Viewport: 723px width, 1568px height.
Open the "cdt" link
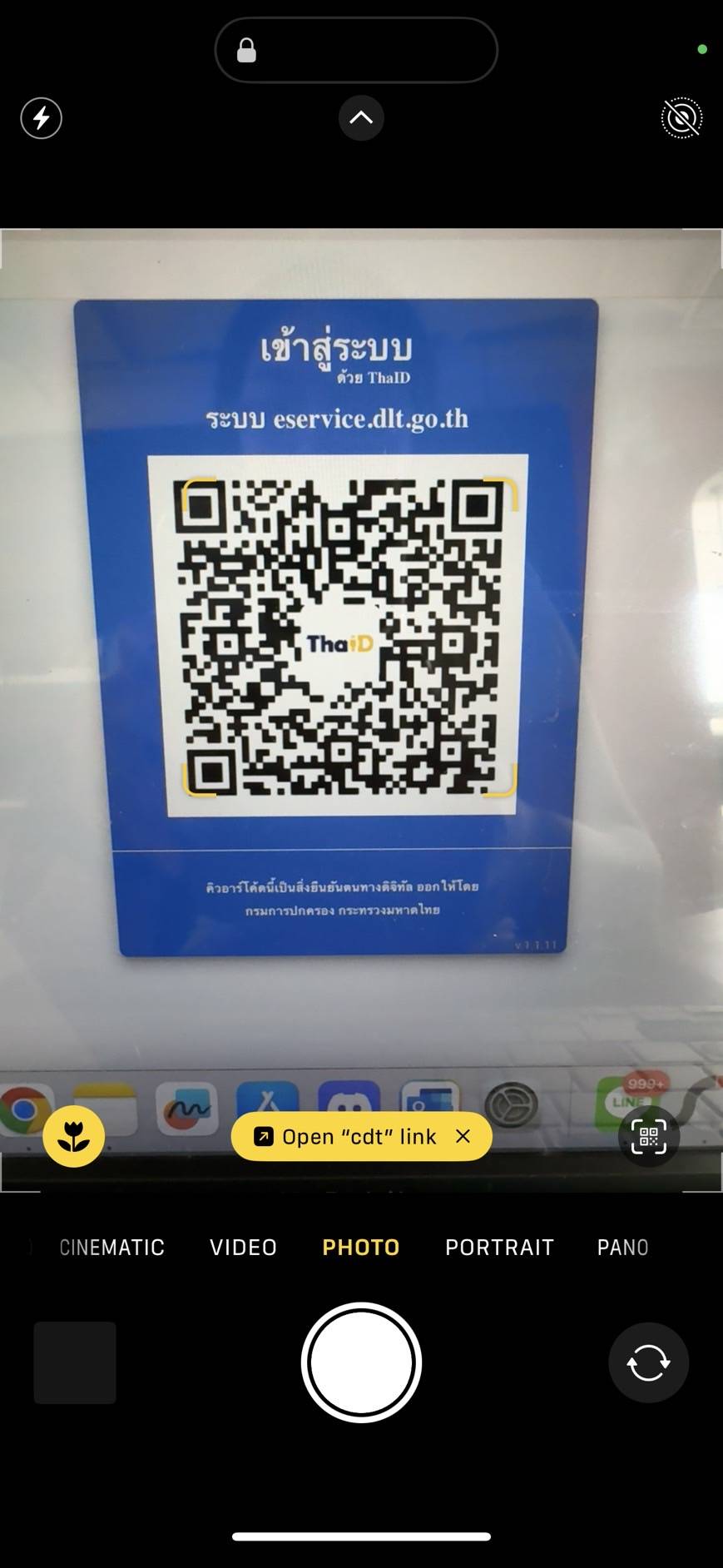coord(348,1137)
